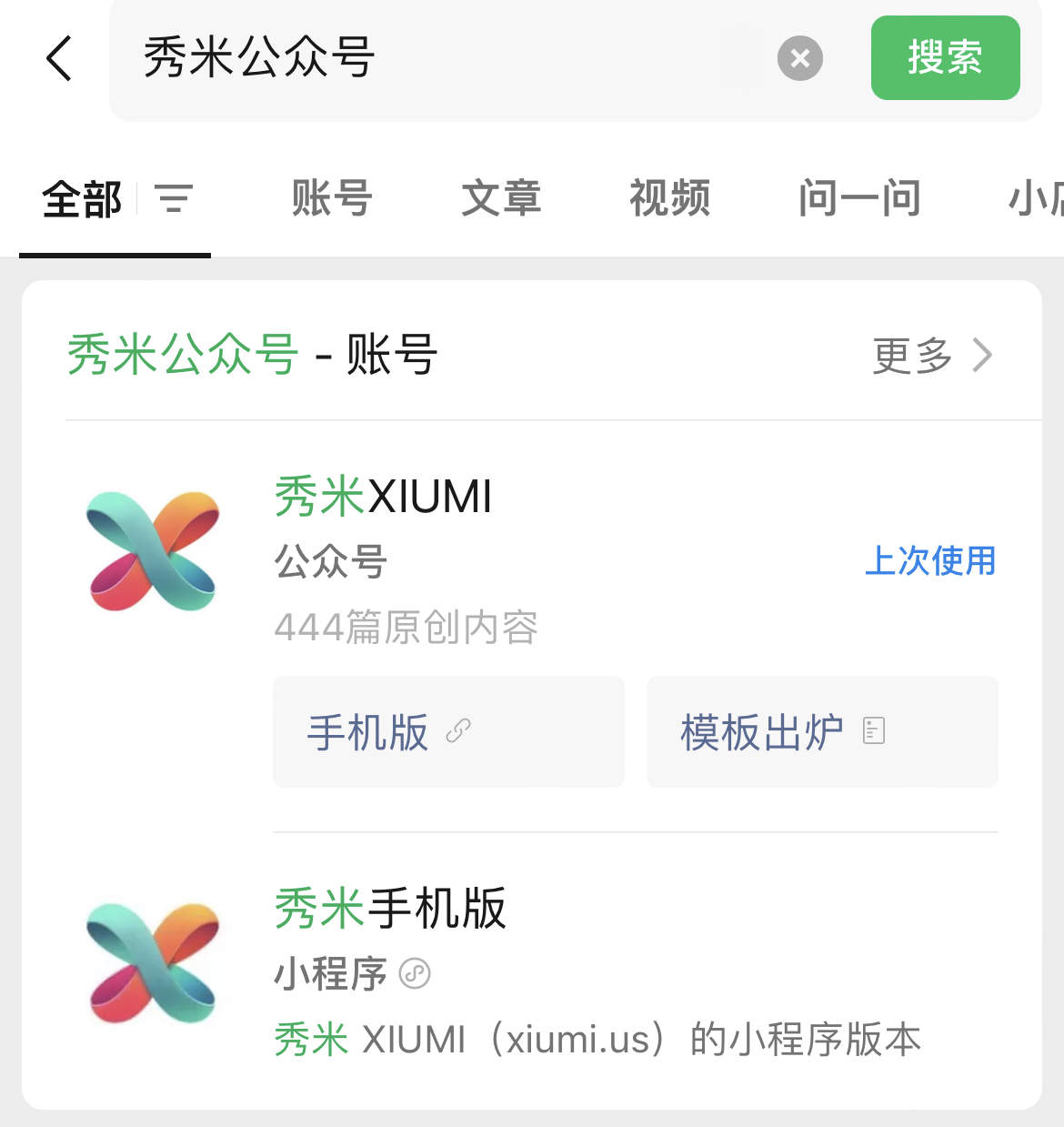Tap the green 搜索 button
The width and height of the screenshot is (1064, 1127).
(x=945, y=58)
